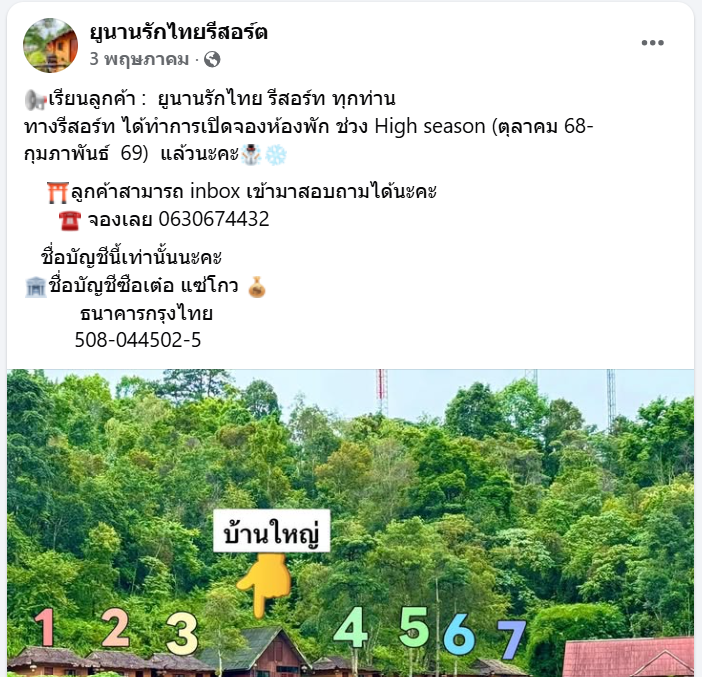Open the post date 3 พฤษภาคม

tap(139, 59)
